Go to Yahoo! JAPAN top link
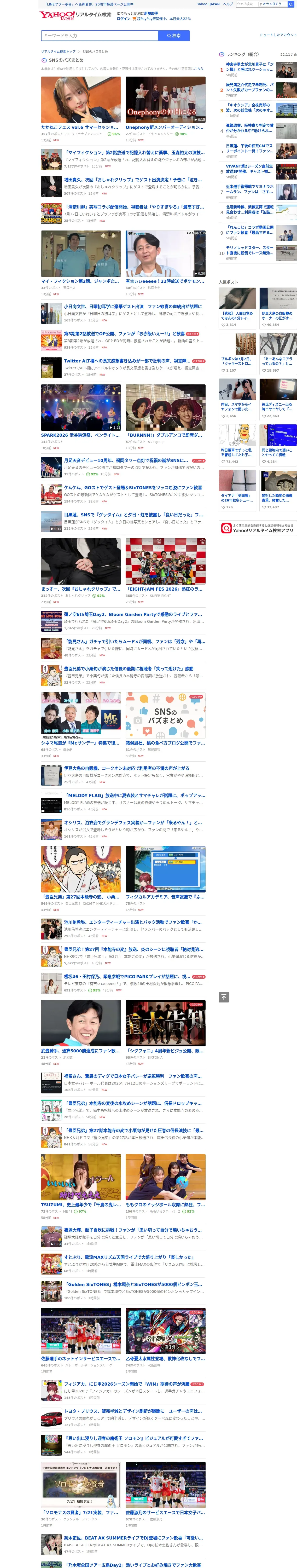The width and height of the screenshot is (297, 1568). click(208, 4)
